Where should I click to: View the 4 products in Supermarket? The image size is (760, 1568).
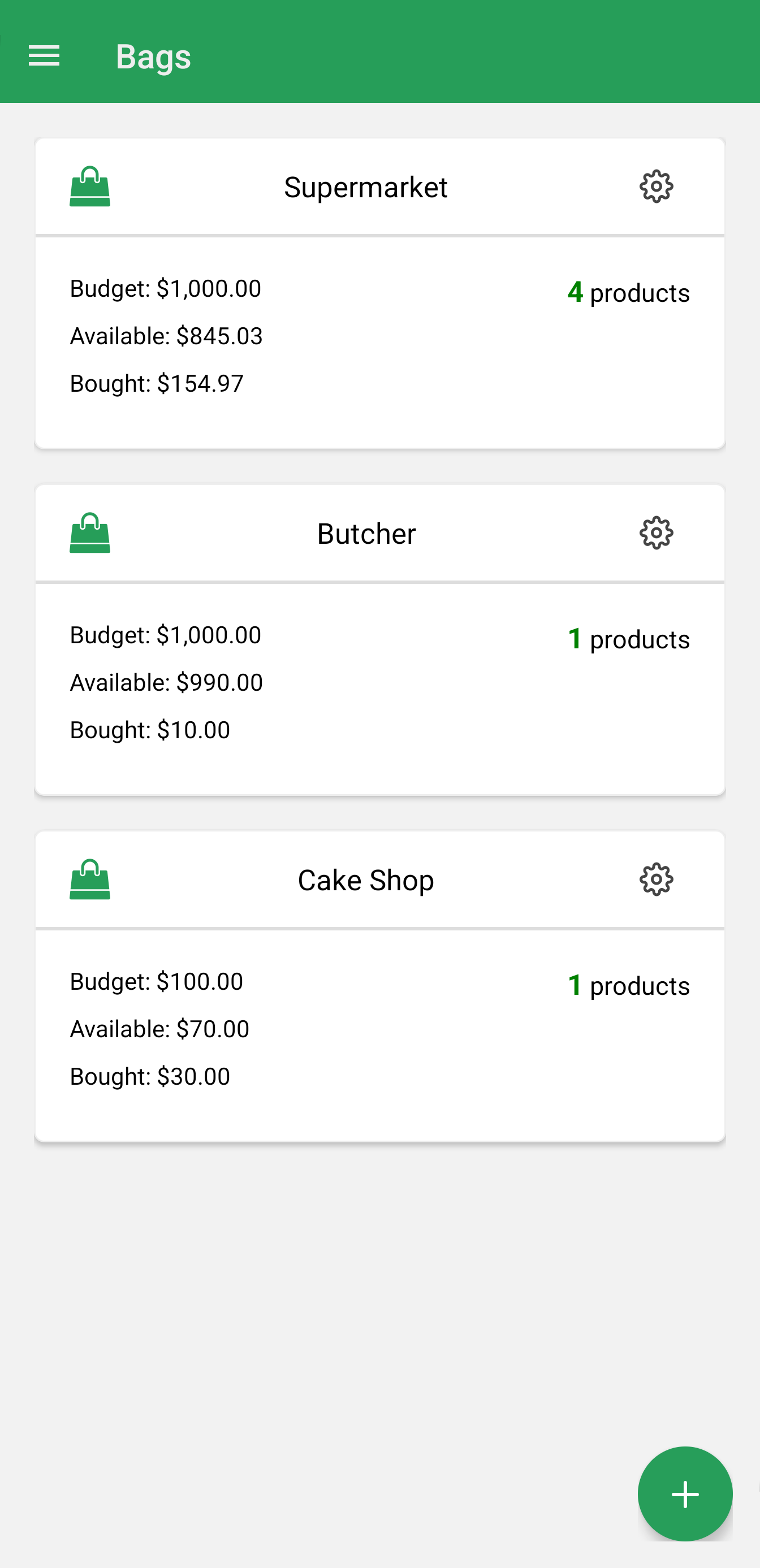(x=628, y=292)
